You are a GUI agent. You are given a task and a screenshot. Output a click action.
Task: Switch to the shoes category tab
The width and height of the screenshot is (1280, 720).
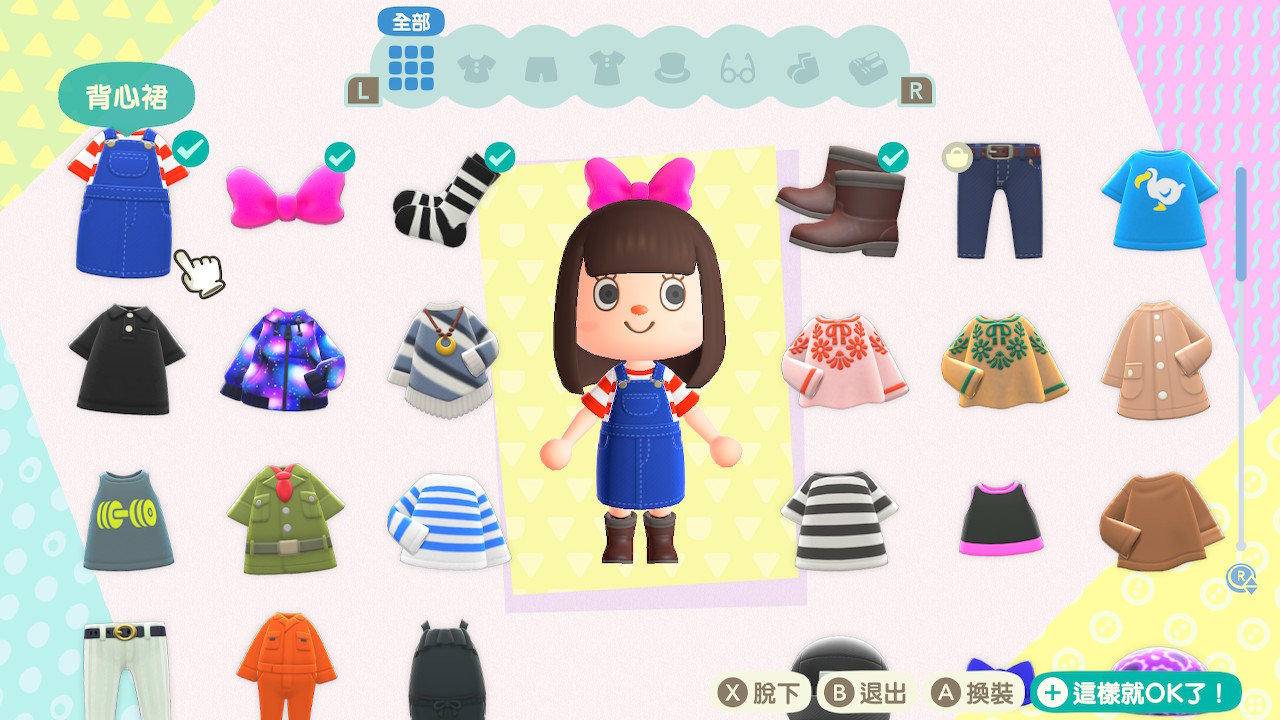[867, 69]
